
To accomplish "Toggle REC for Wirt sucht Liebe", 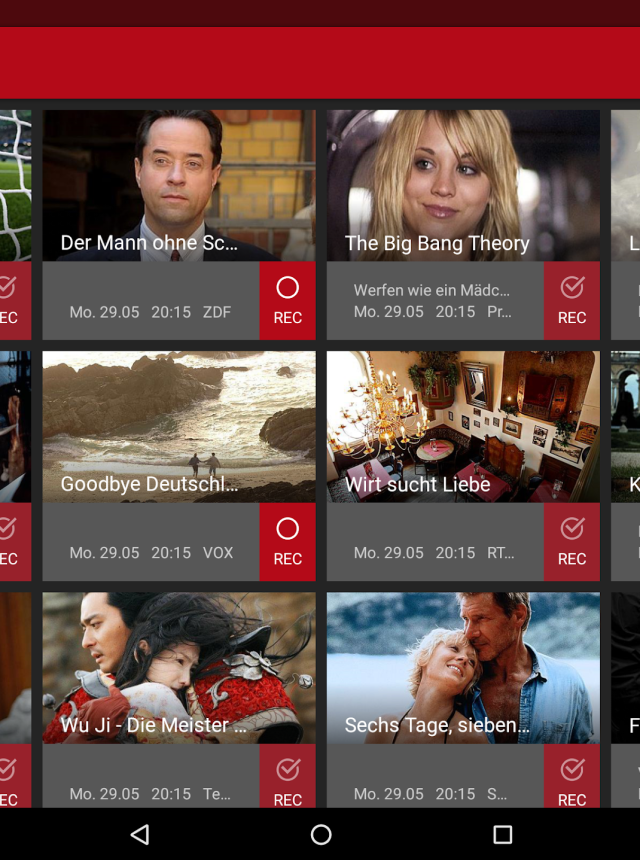I will click(x=572, y=542).
